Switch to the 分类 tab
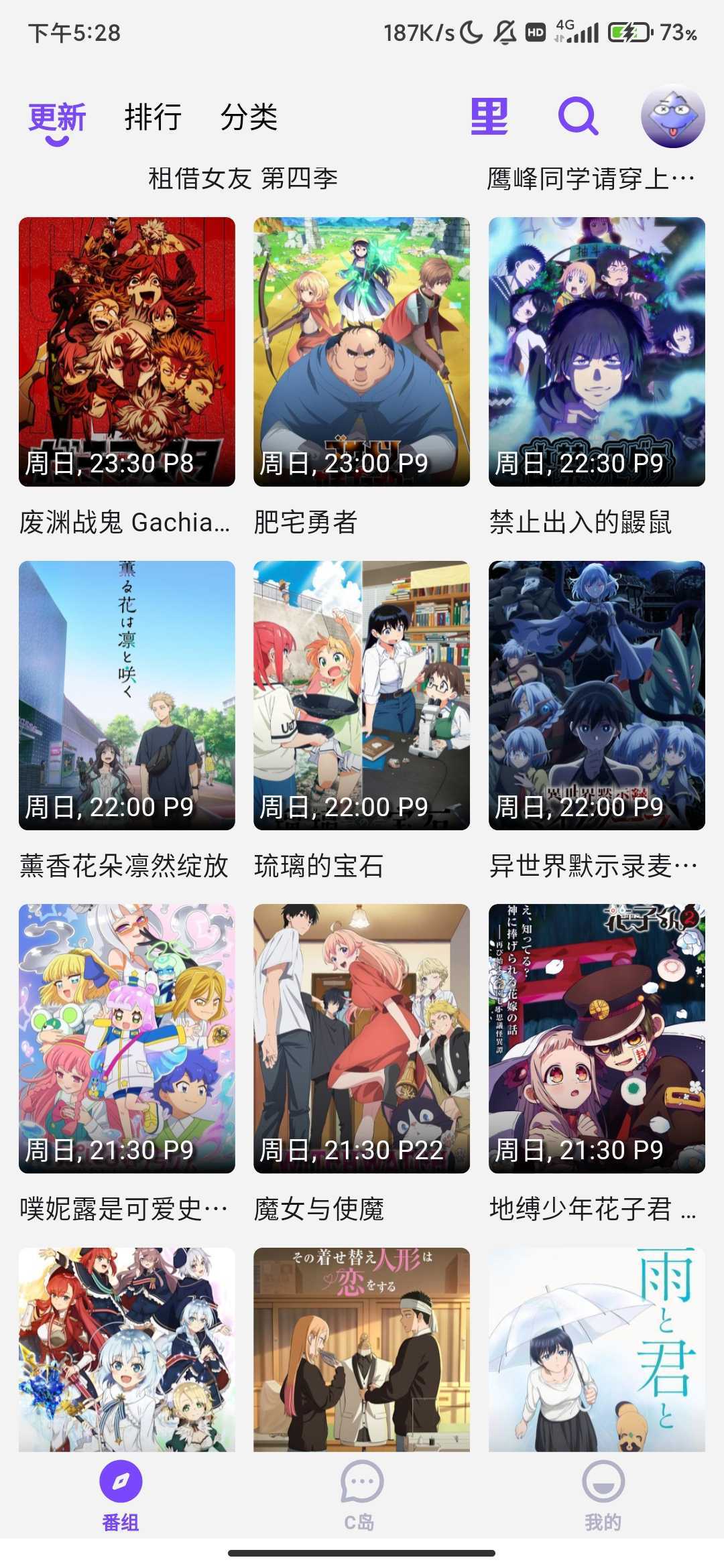The height and width of the screenshot is (1568, 724). tap(249, 117)
